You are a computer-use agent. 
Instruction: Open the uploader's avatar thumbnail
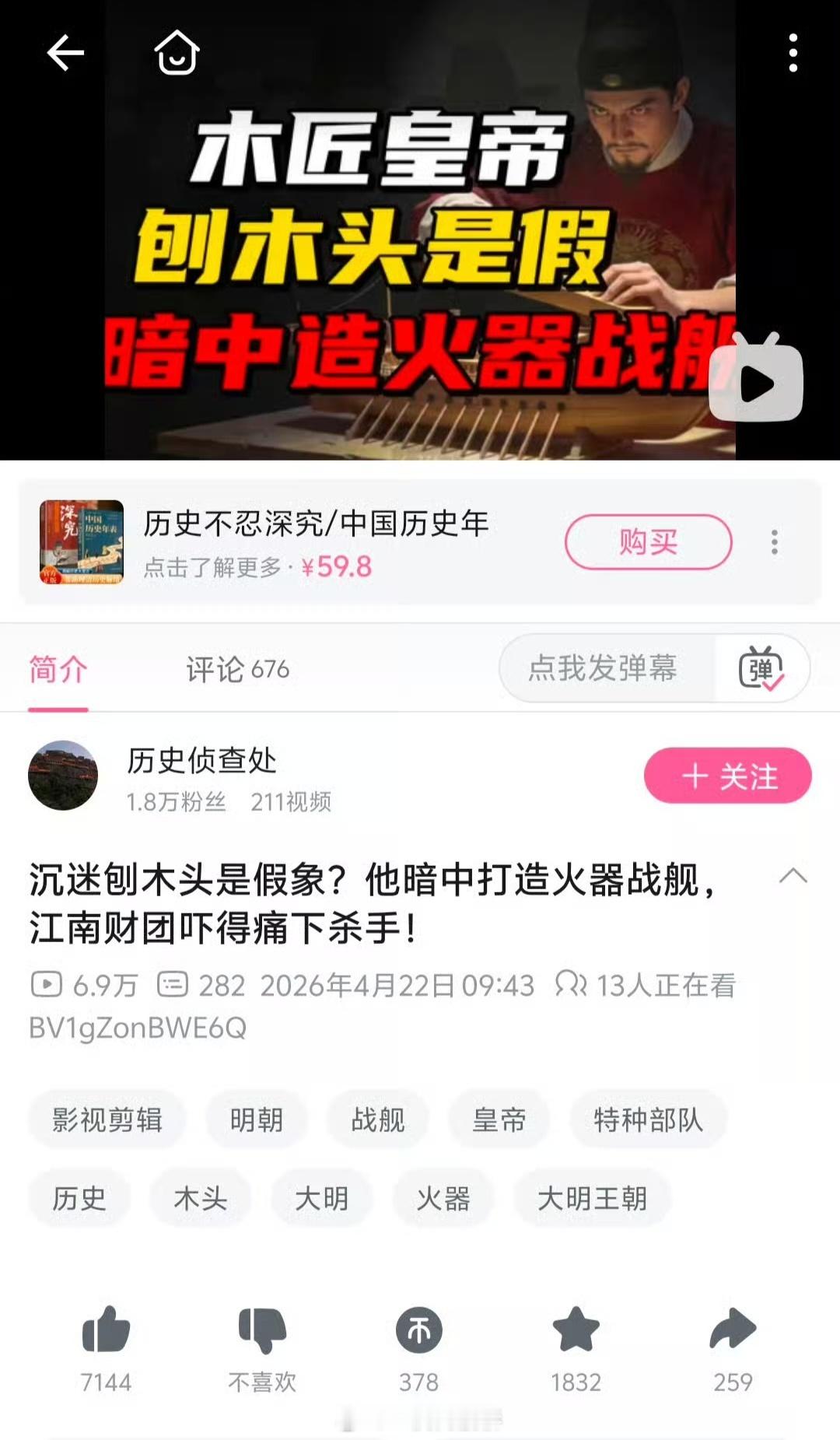tap(63, 776)
